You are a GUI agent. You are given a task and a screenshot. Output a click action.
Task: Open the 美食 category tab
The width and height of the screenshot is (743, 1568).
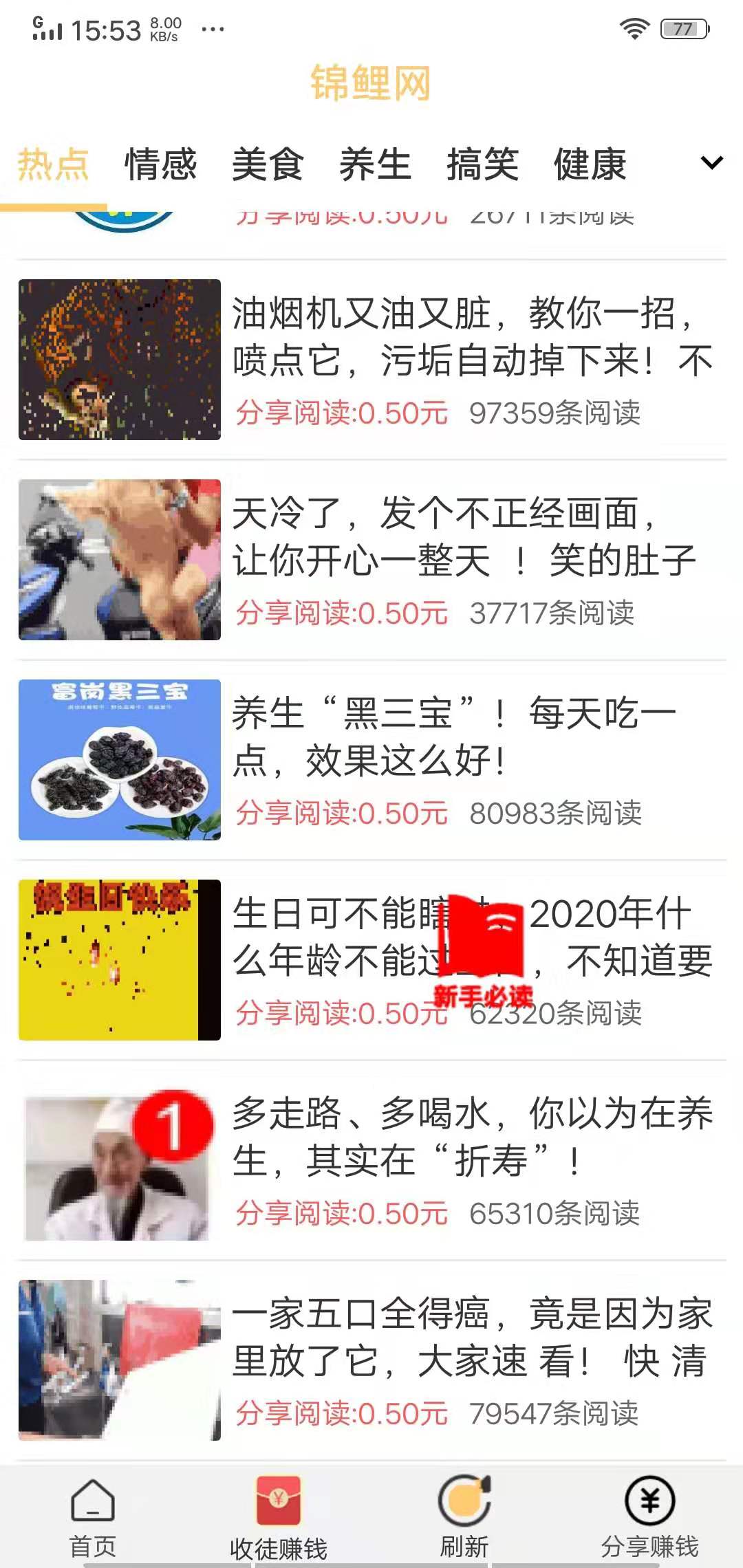[268, 163]
